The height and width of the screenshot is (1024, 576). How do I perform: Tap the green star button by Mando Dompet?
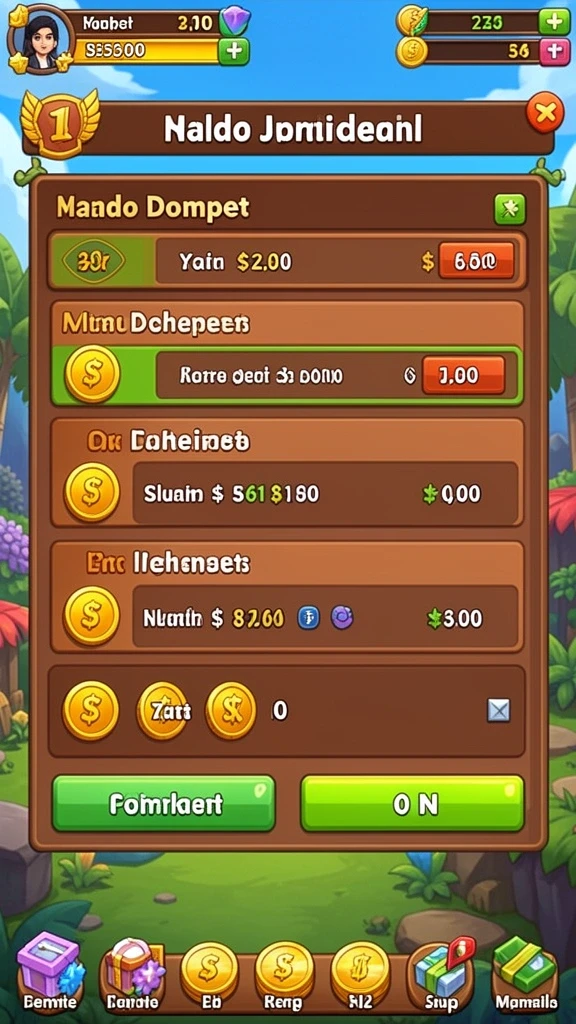[509, 209]
